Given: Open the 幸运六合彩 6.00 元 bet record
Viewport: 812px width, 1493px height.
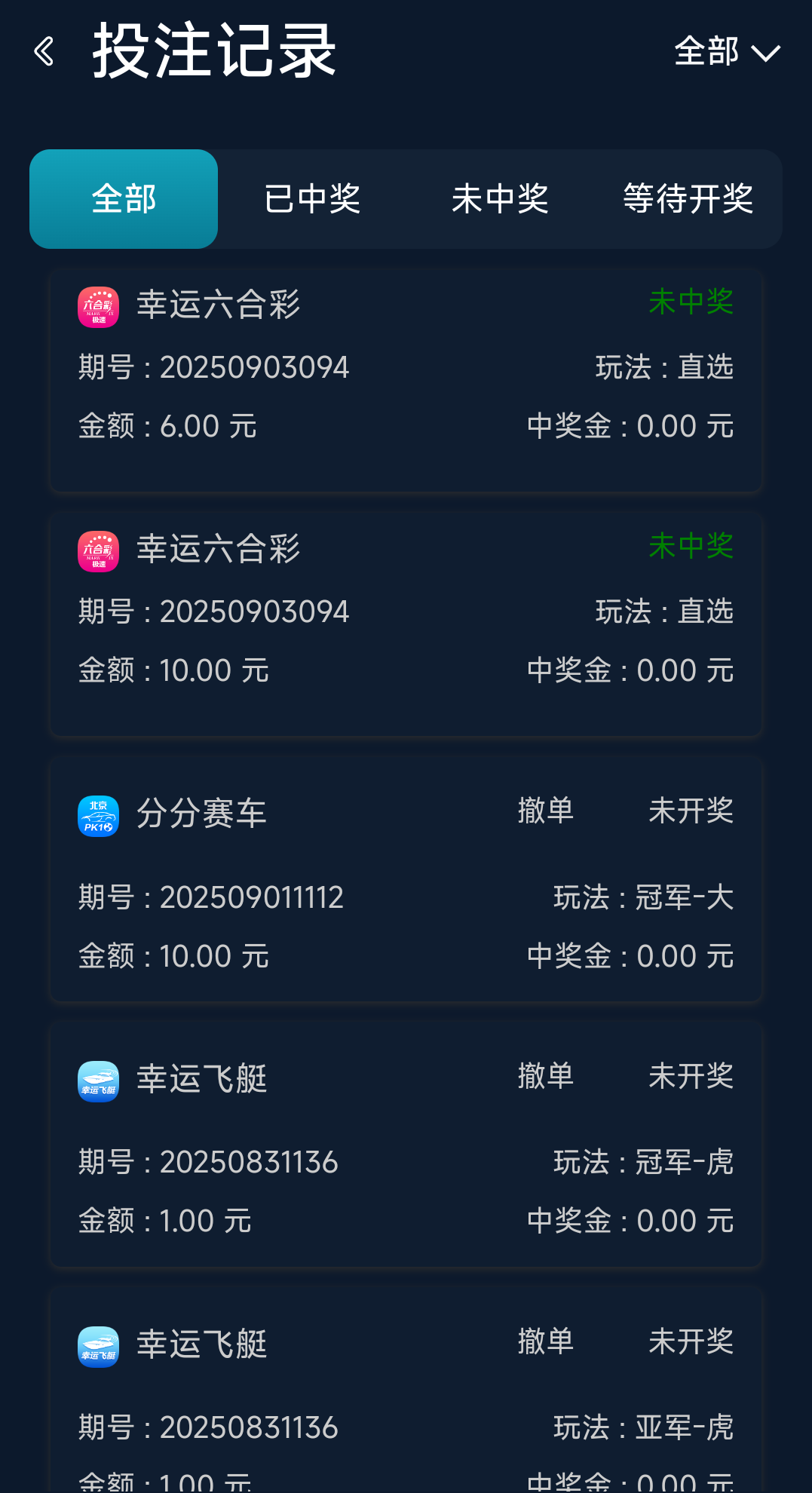Looking at the screenshot, I should pyautogui.click(x=406, y=381).
